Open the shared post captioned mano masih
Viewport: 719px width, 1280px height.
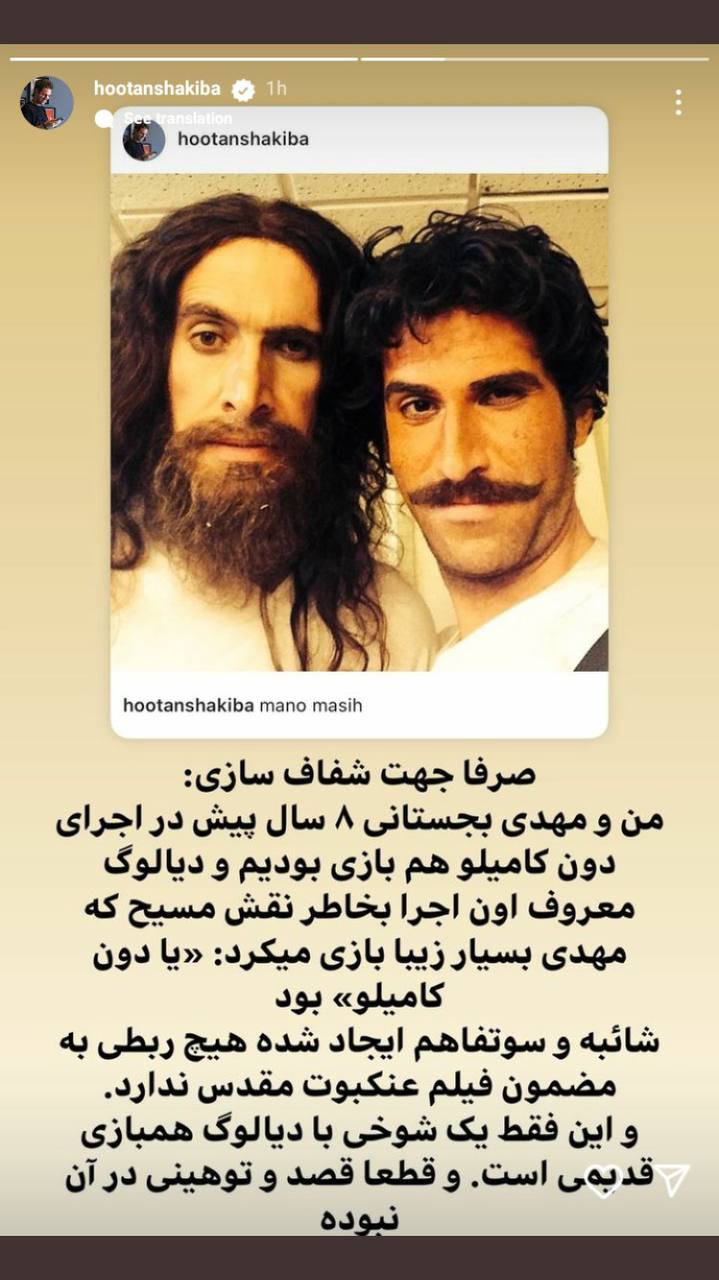[x=358, y=421]
